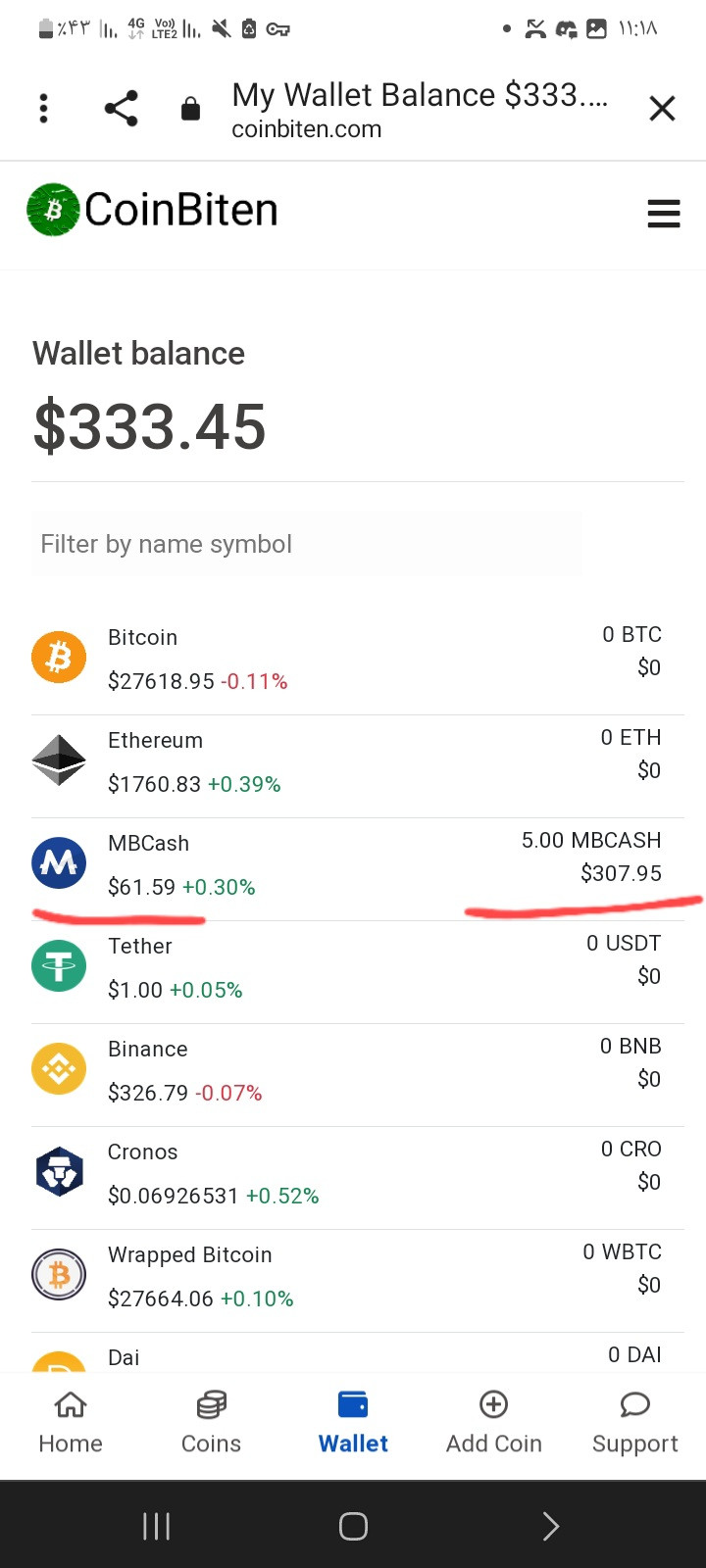Share this page
The image size is (706, 1568).
(121, 108)
